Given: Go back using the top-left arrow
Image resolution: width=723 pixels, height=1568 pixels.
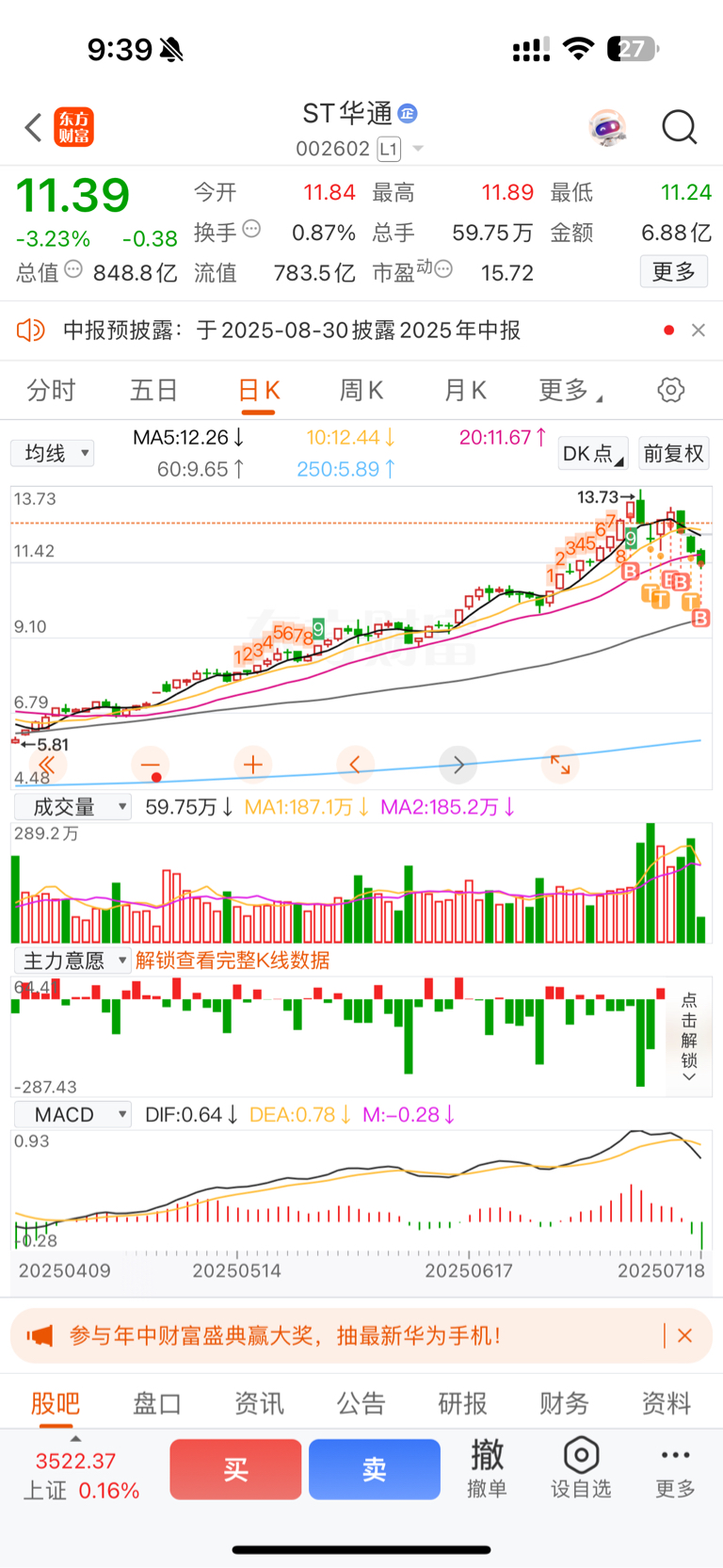Looking at the screenshot, I should [34, 127].
